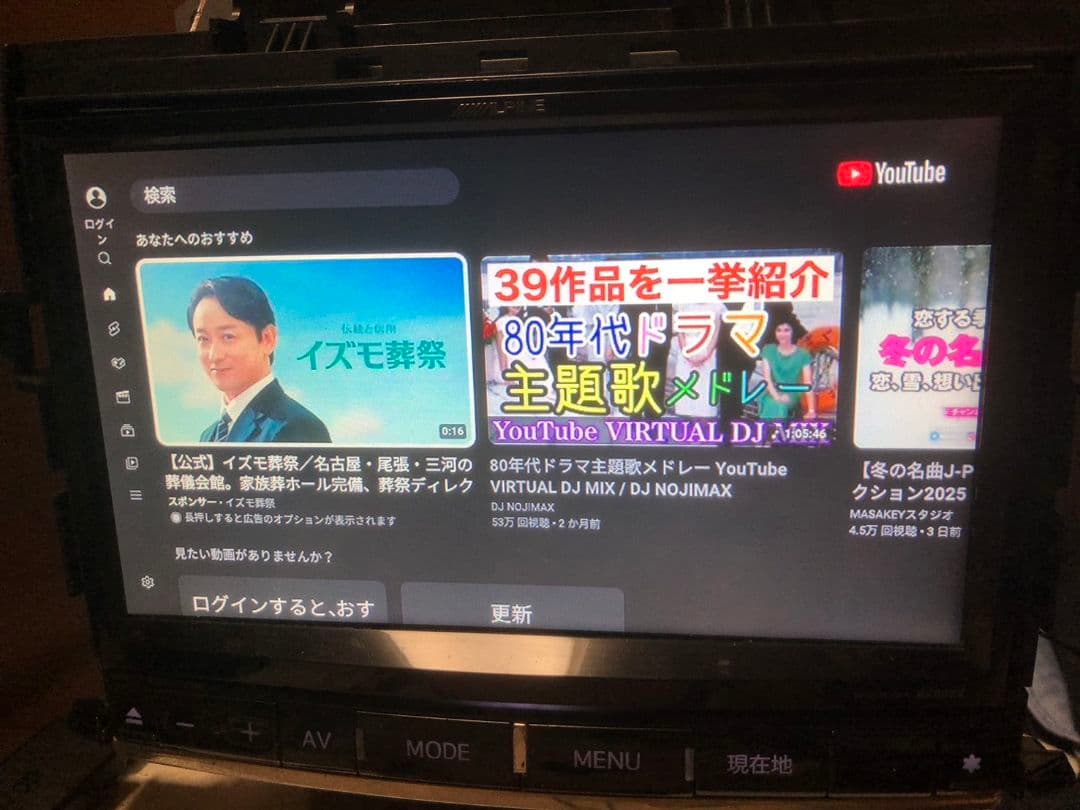Expand the sidebar's three-line menu

[135, 495]
